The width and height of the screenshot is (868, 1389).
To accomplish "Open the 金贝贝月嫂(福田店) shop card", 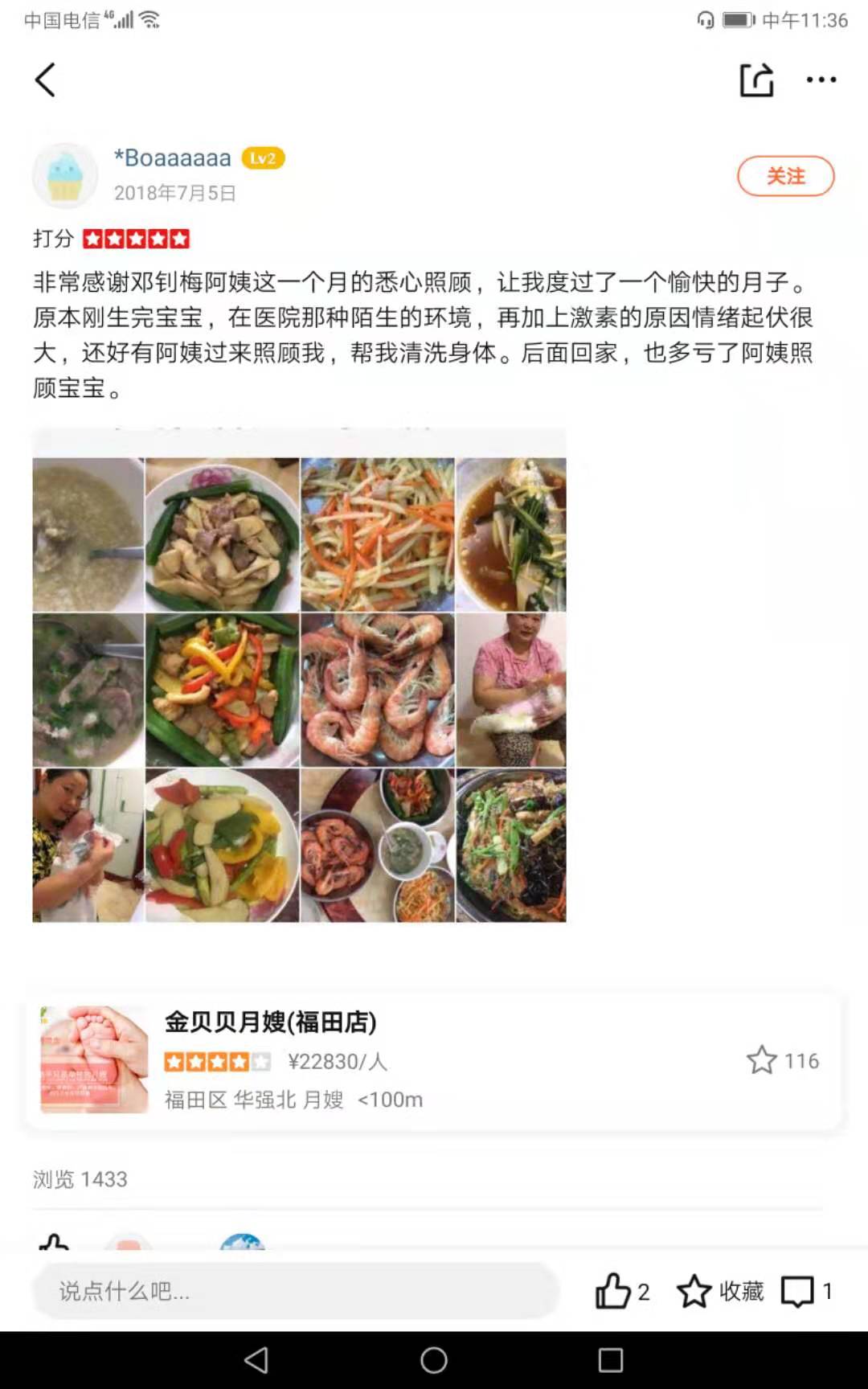I will point(434,1061).
